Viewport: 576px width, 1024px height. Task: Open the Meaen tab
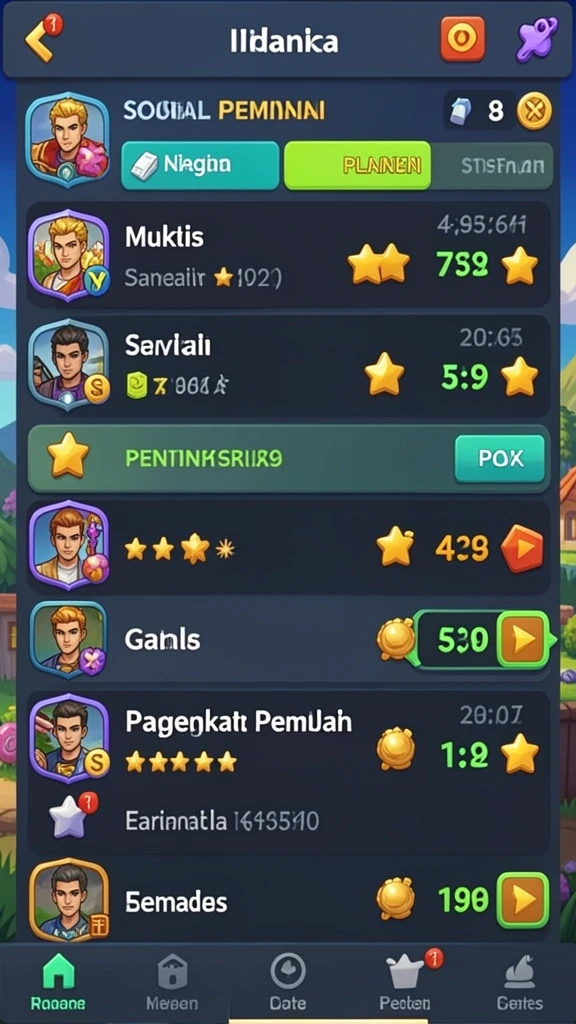(x=172, y=983)
